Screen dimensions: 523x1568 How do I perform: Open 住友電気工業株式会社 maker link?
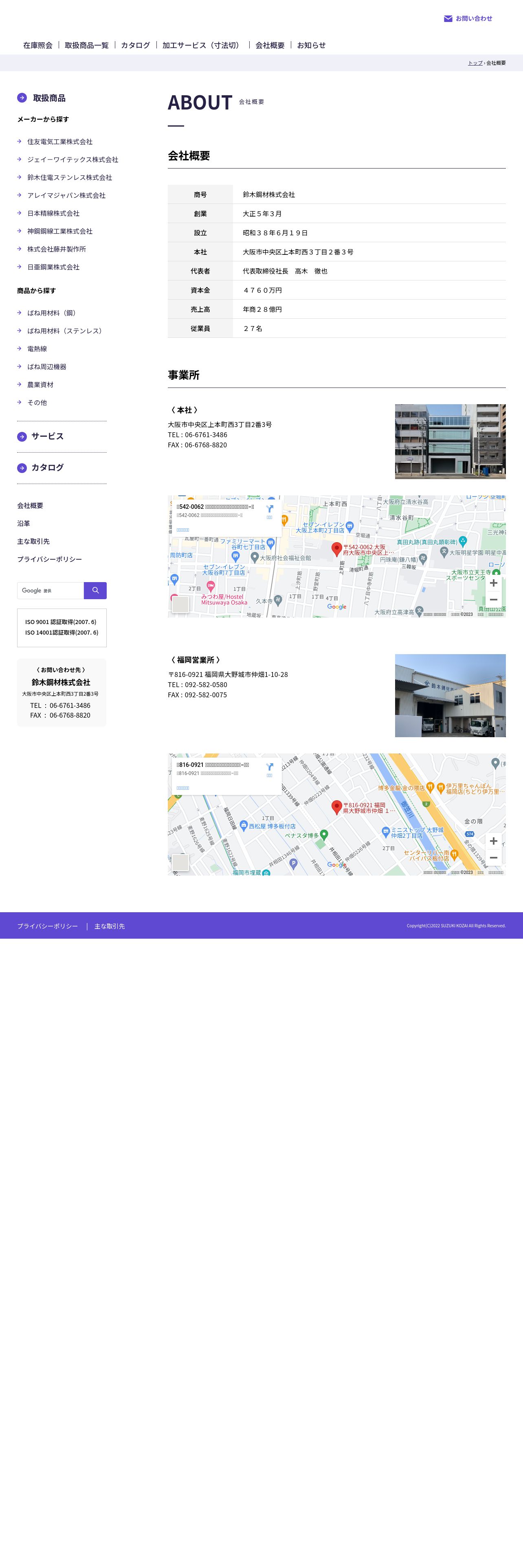pos(59,142)
